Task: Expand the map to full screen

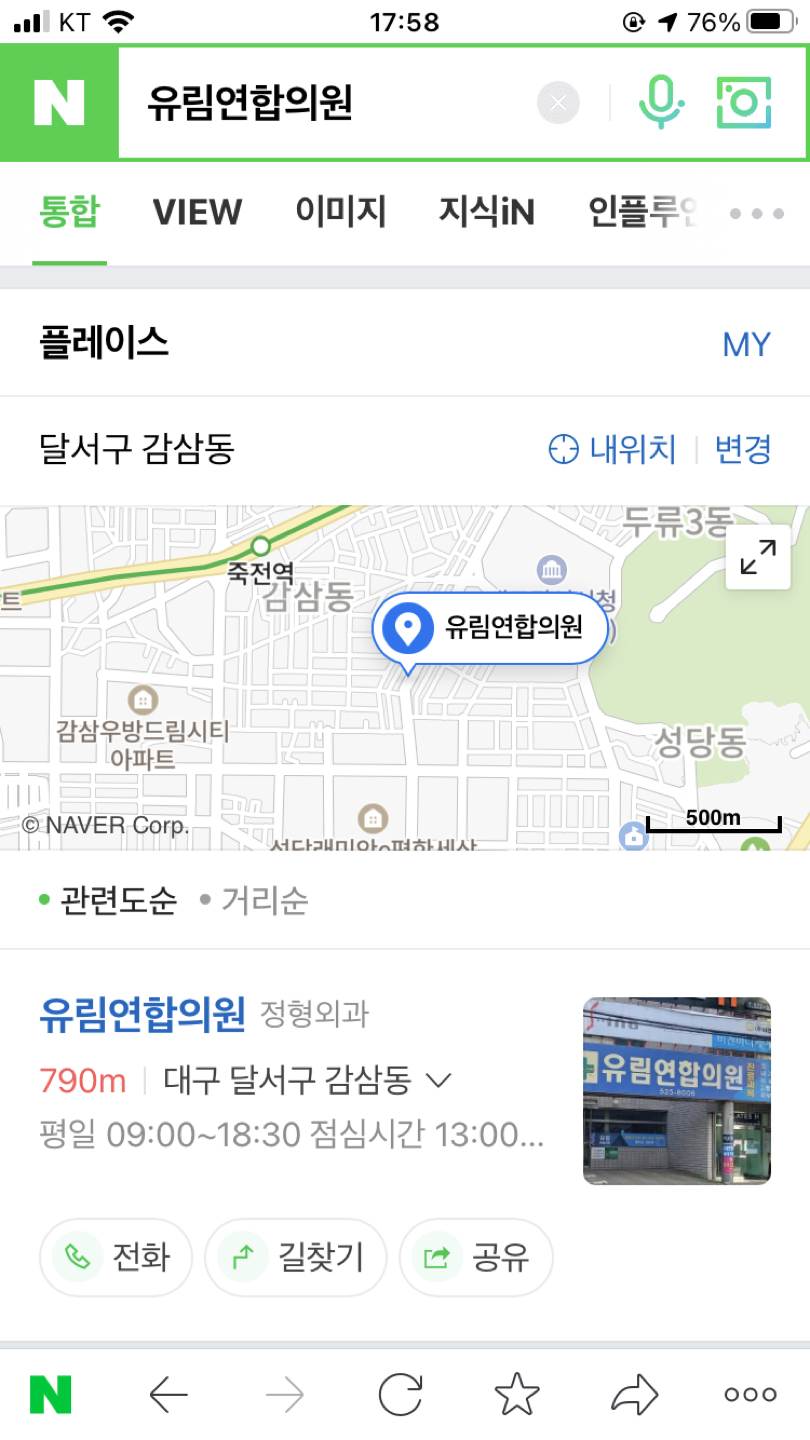Action: (x=758, y=557)
